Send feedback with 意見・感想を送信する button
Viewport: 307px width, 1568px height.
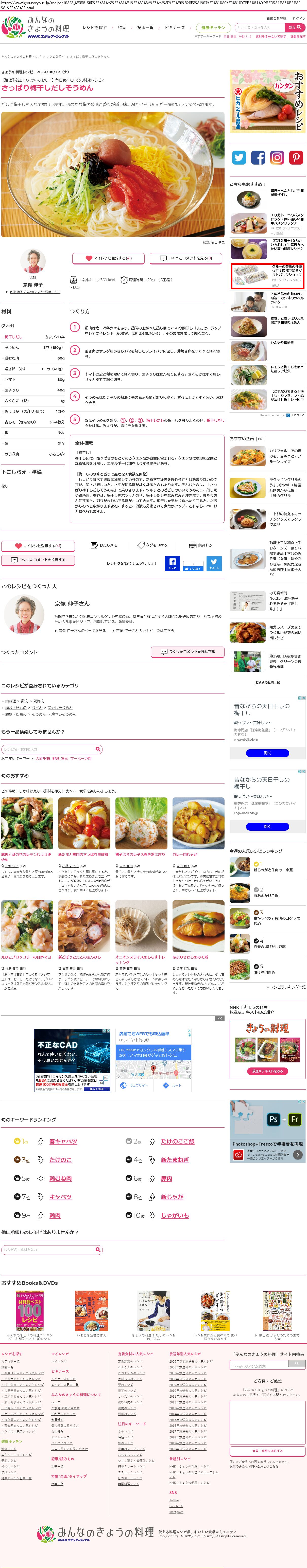(x=267, y=1451)
